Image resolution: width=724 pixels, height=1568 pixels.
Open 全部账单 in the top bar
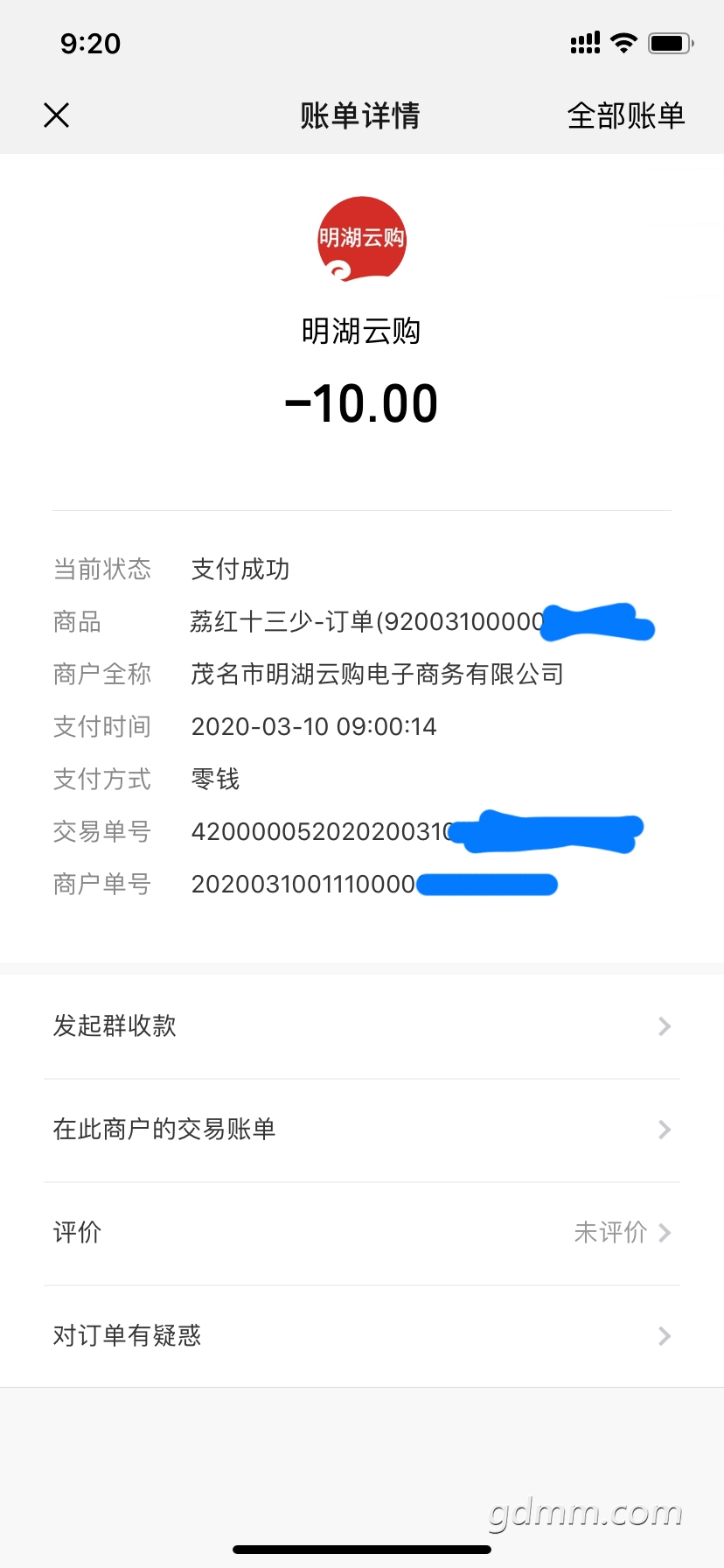[625, 115]
